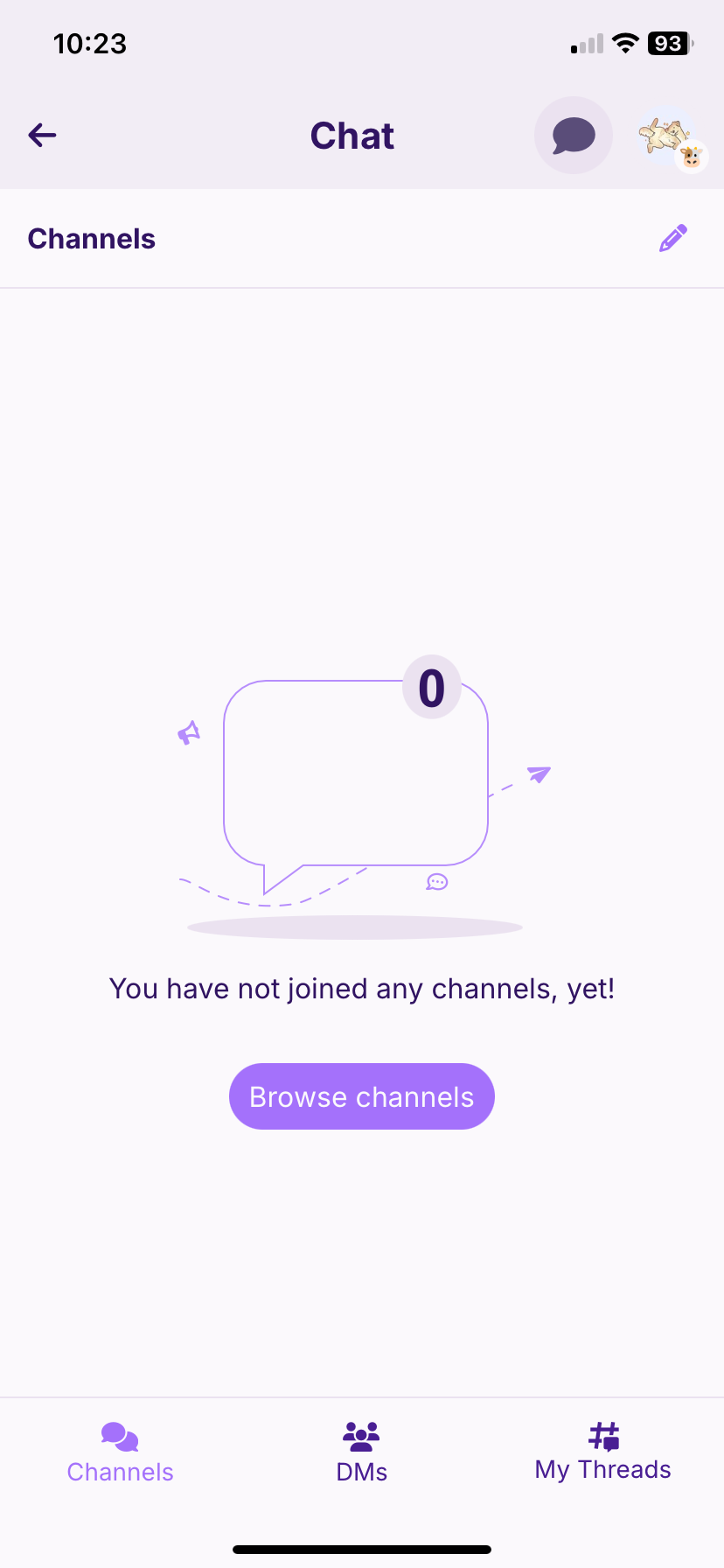The image size is (724, 1568).
Task: Open the profile avatar
Action: click(x=671, y=137)
